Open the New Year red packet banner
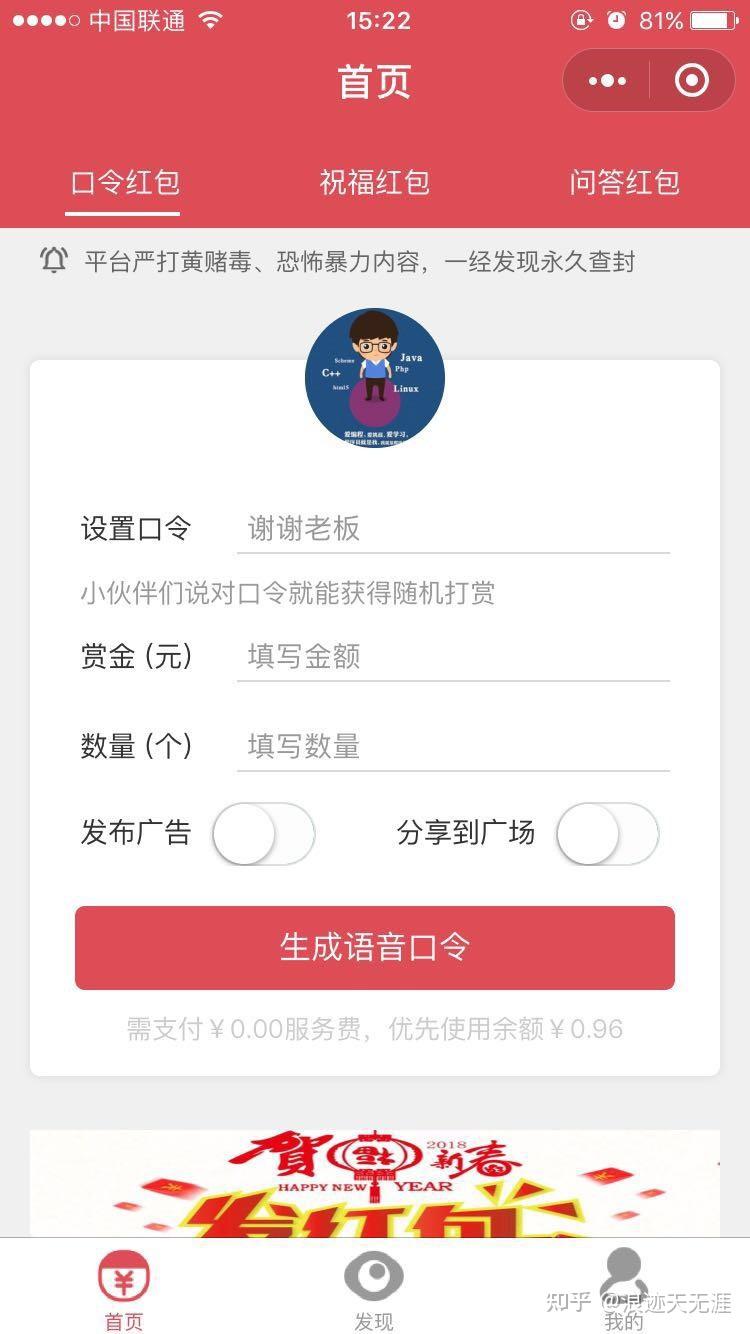The image size is (750, 1334). pyautogui.click(x=375, y=1183)
